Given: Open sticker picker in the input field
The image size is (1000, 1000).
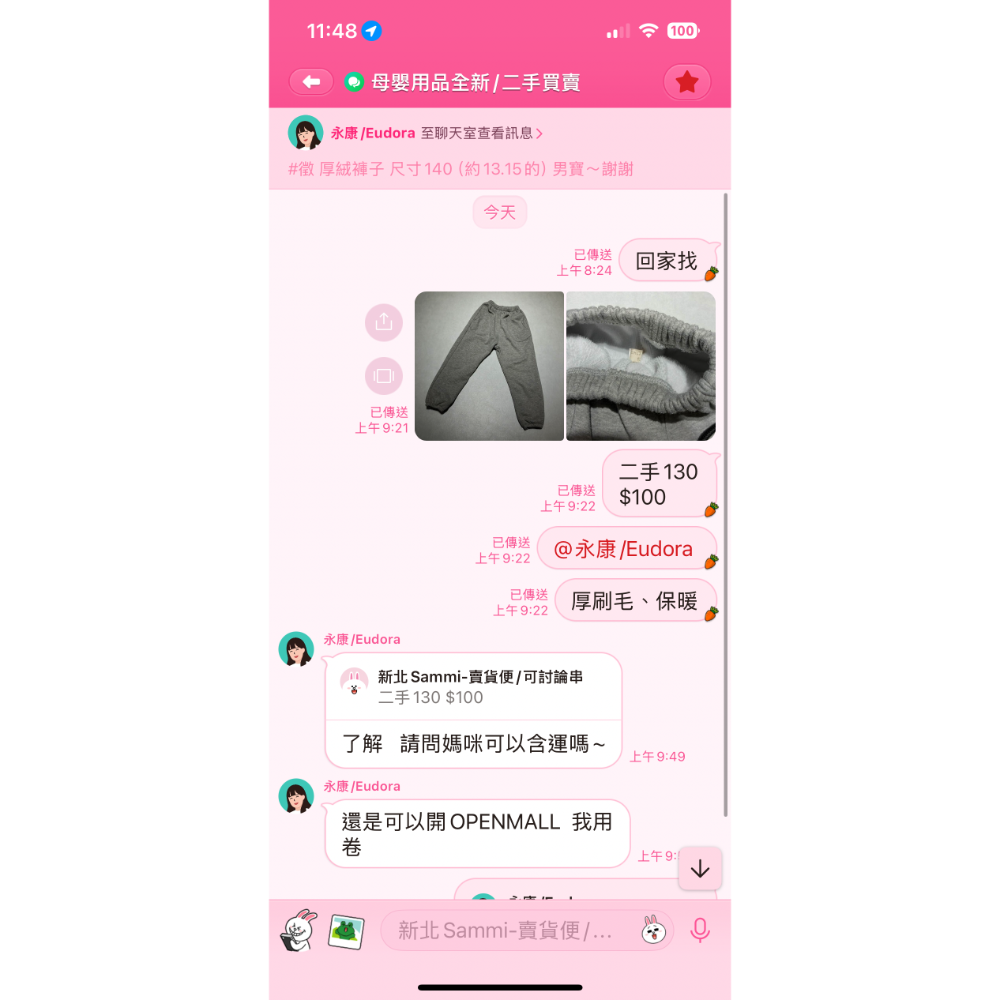Looking at the screenshot, I should coord(653,930).
